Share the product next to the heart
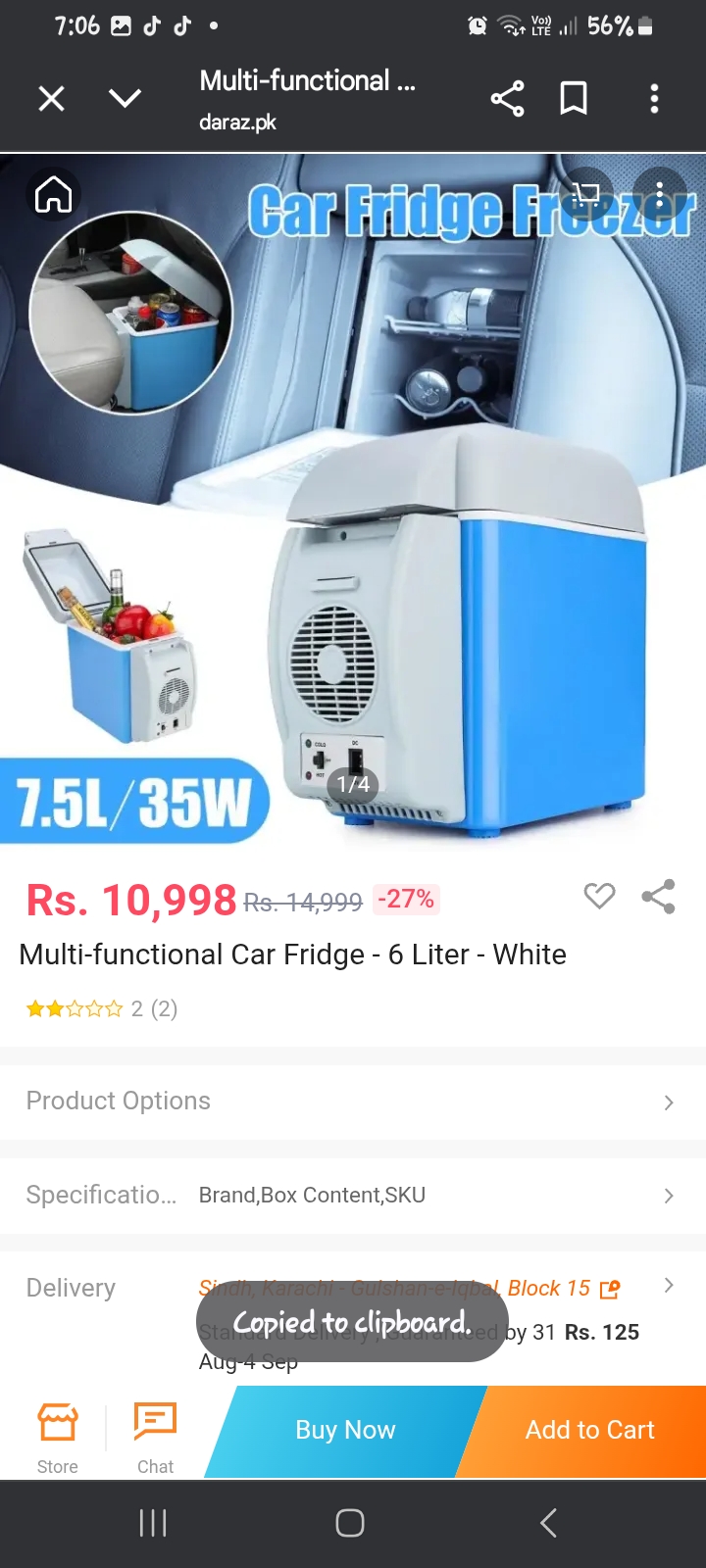The width and height of the screenshot is (706, 1568). tap(658, 896)
